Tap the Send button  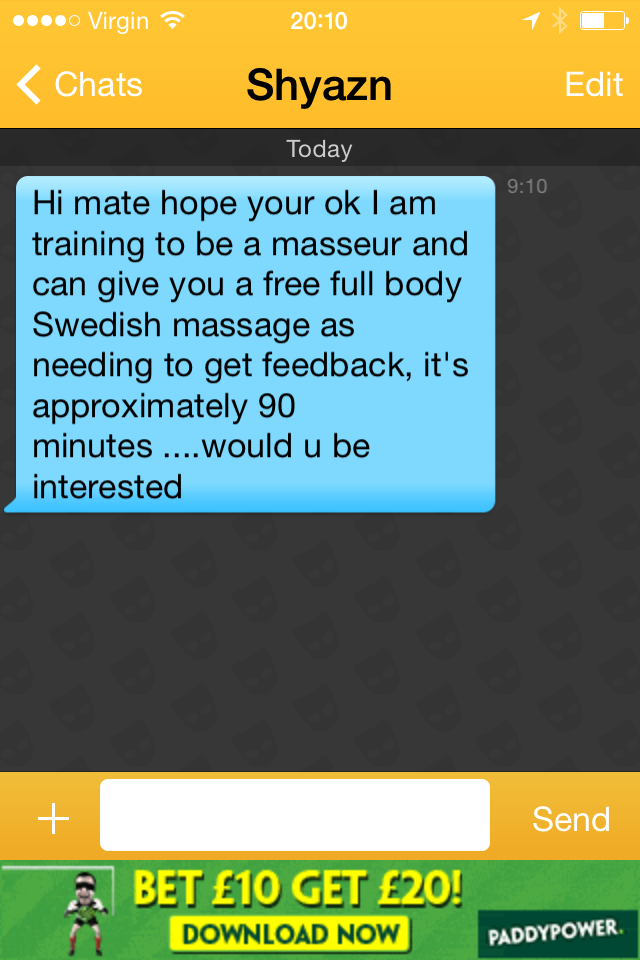tap(571, 819)
